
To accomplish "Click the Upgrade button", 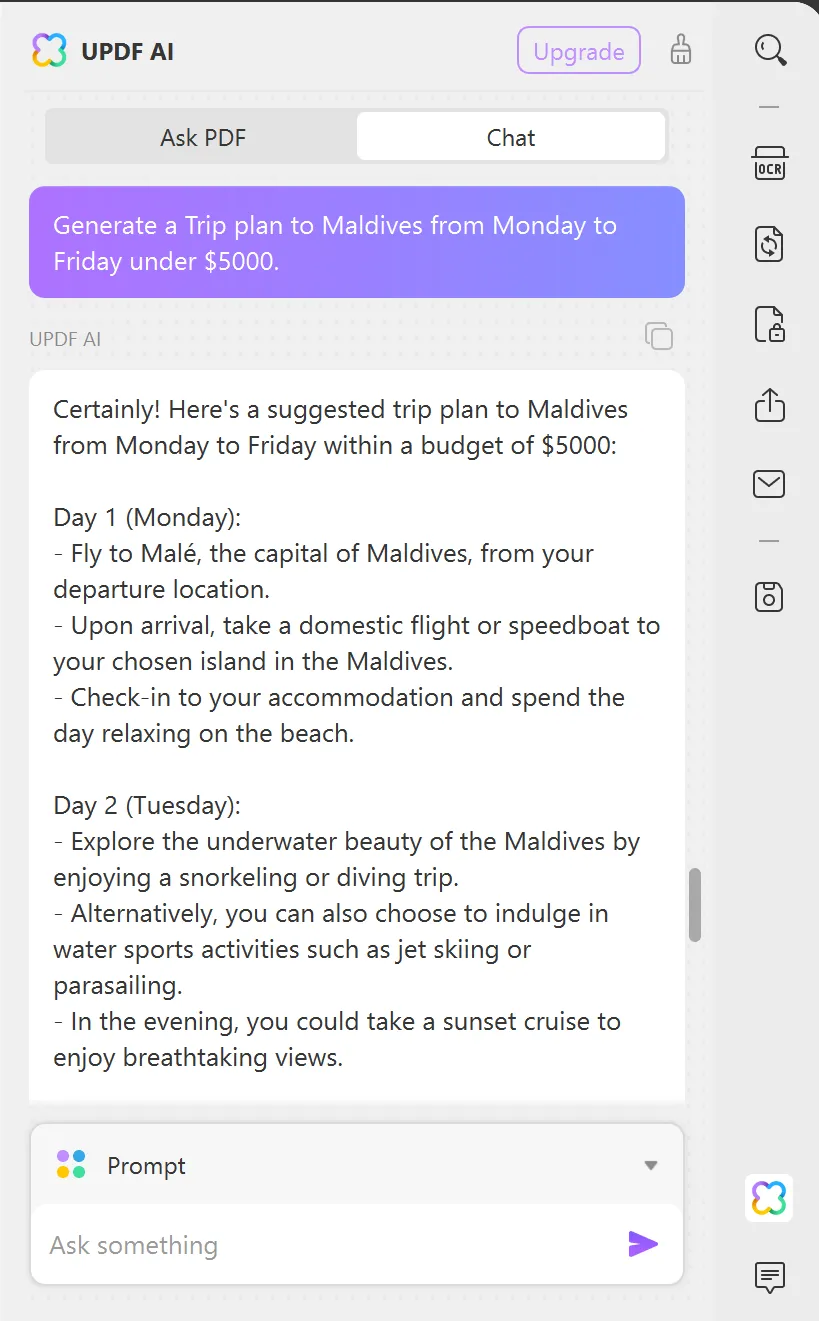I will click(578, 50).
